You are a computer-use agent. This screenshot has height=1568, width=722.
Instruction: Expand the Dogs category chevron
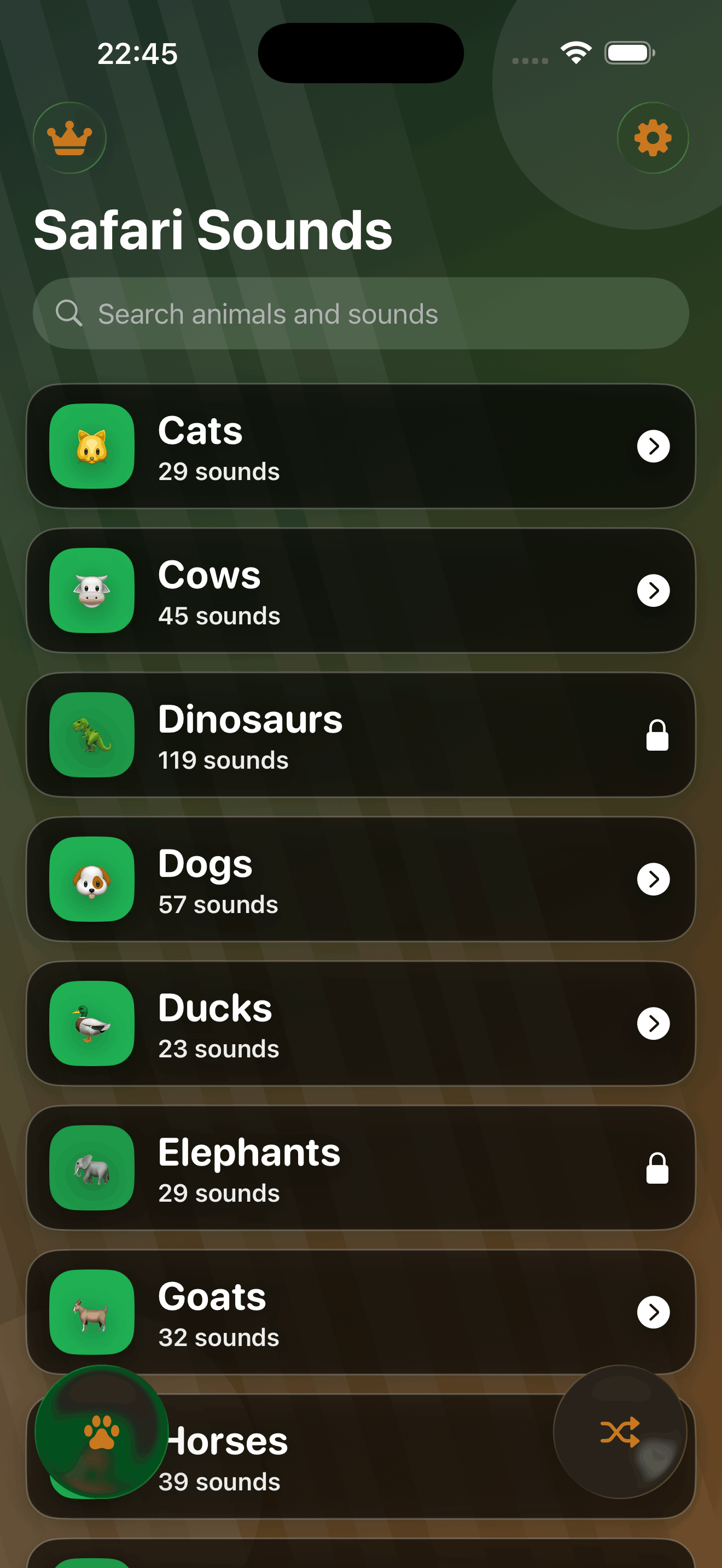[x=653, y=879]
